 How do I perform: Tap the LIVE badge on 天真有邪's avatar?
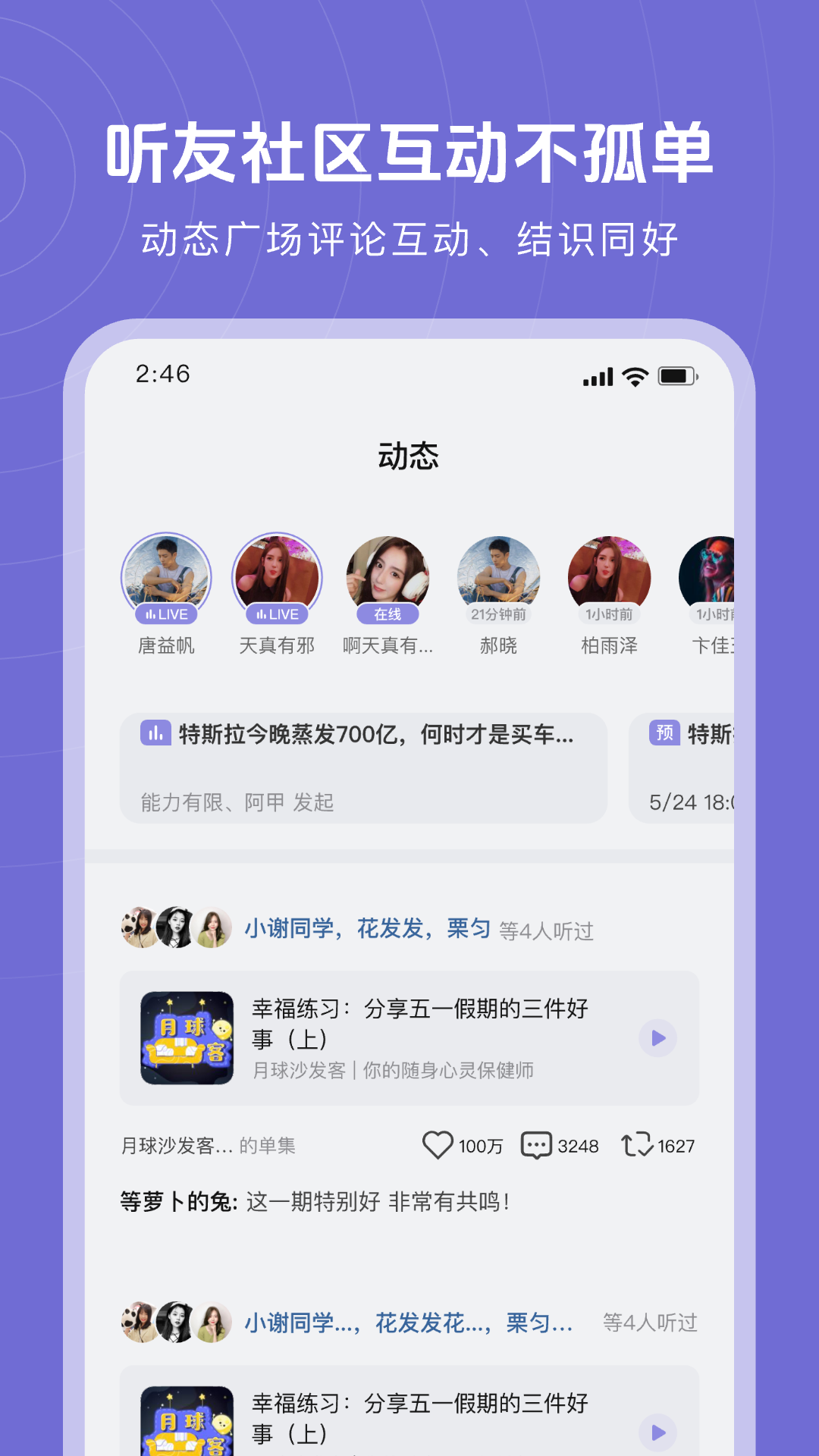coord(276,615)
